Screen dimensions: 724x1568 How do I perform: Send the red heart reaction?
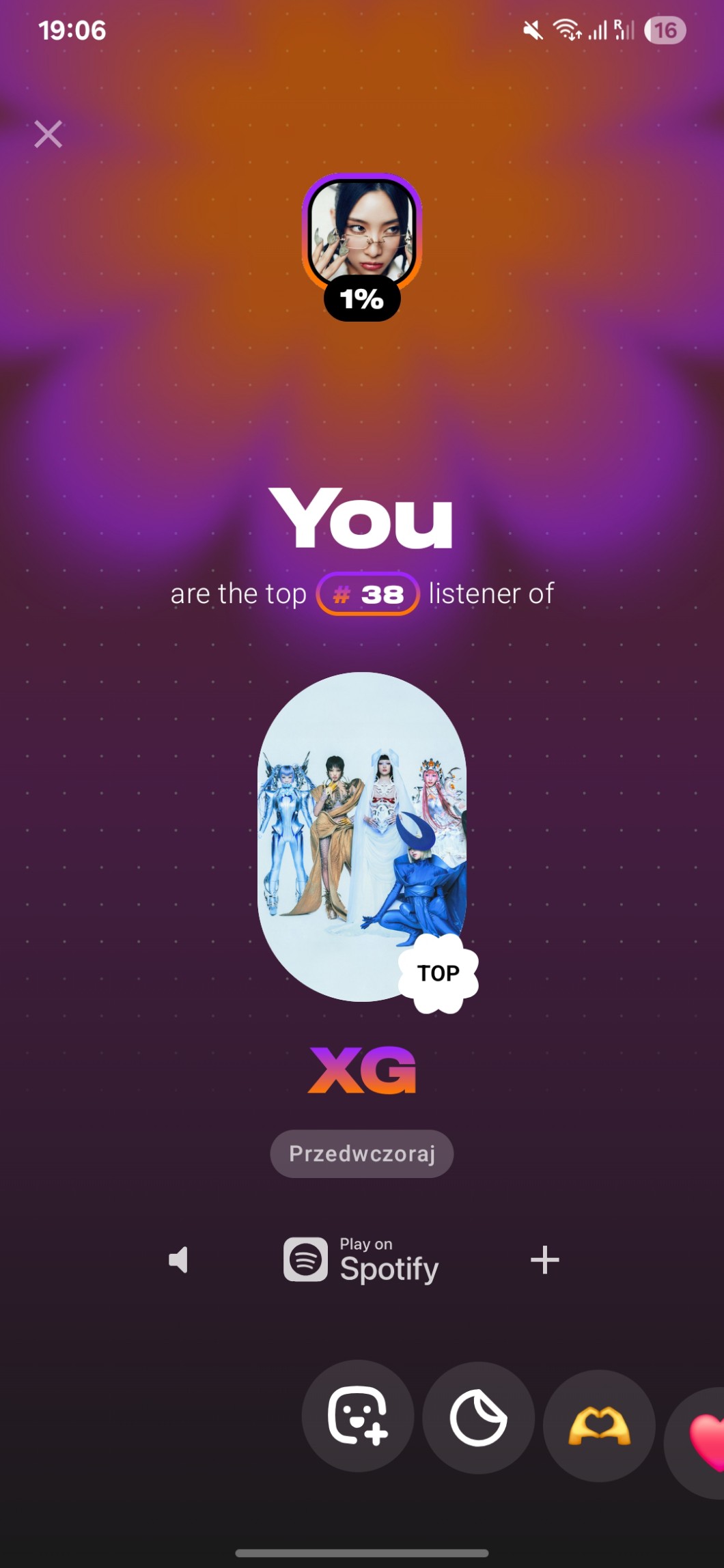[704, 1441]
